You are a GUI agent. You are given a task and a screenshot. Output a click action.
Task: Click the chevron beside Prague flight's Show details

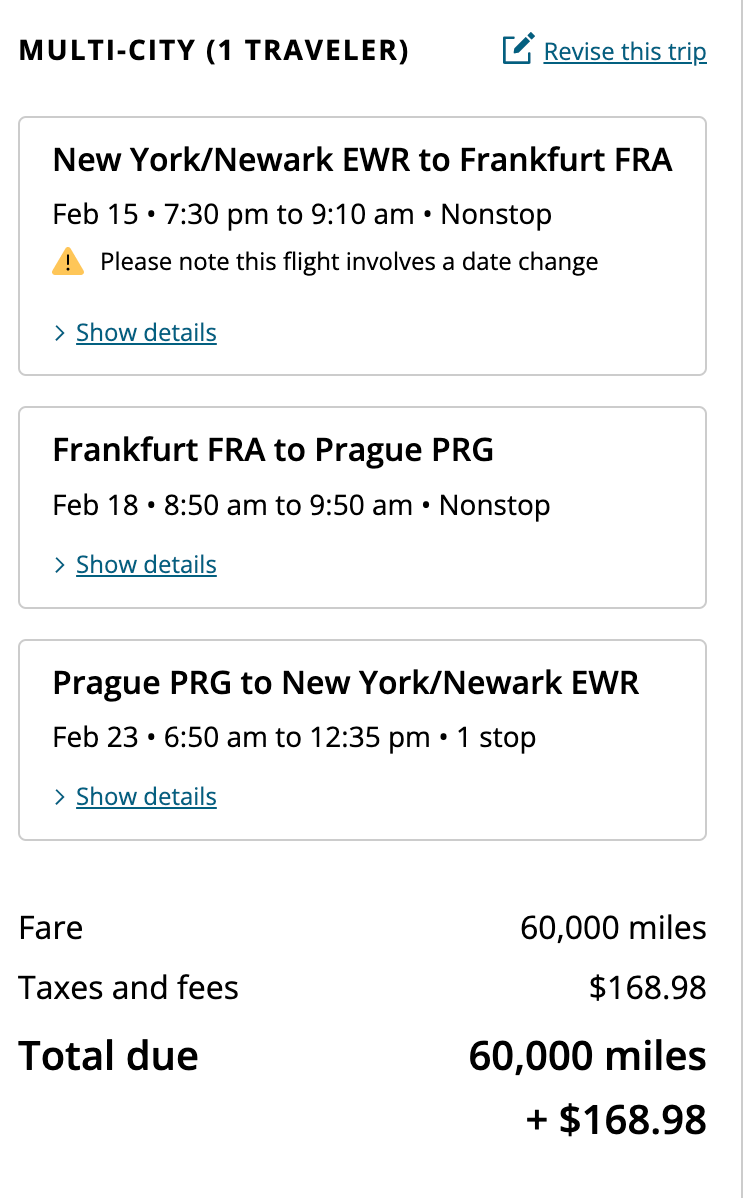60,796
